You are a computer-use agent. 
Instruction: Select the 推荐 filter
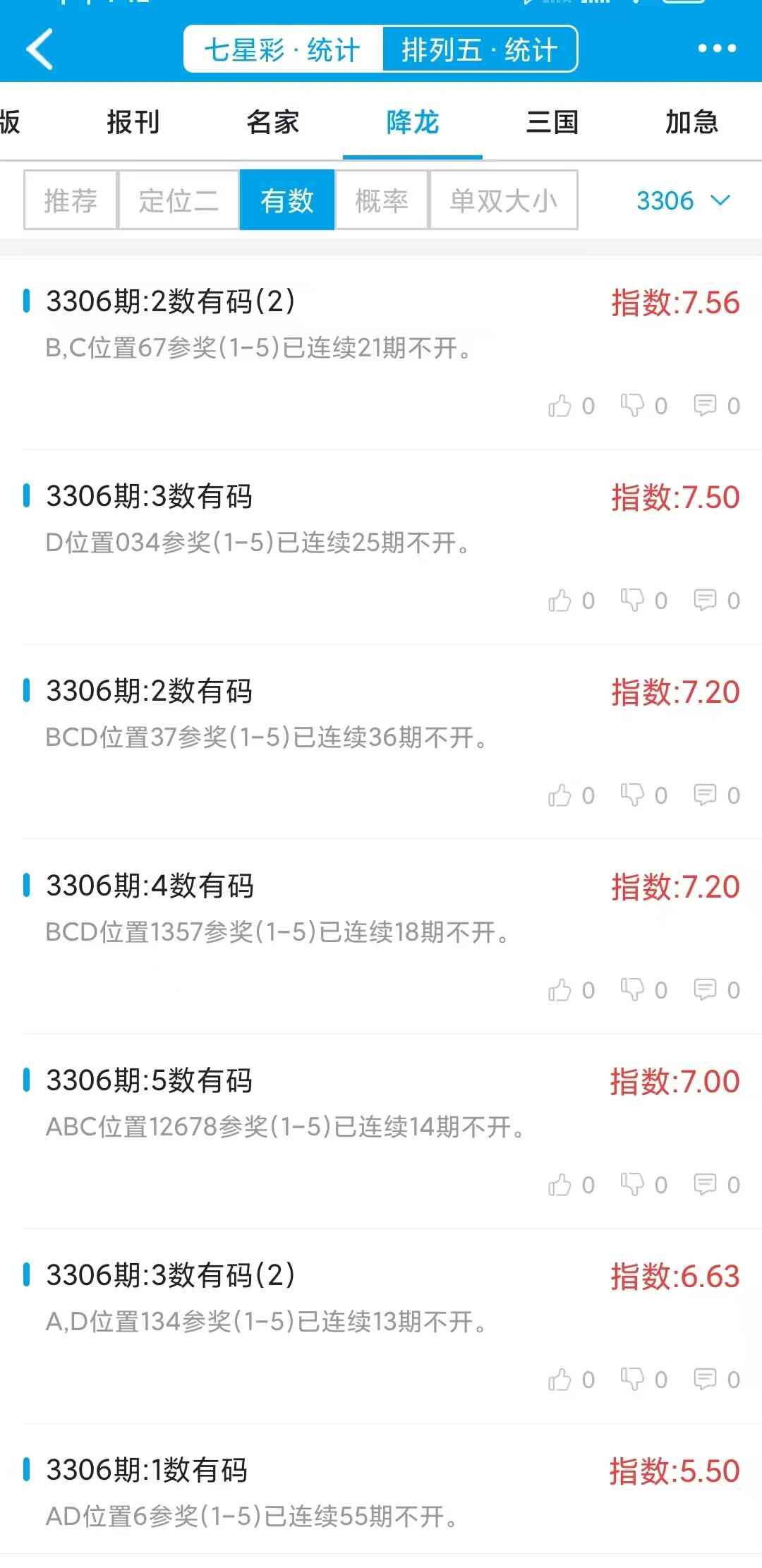point(71,200)
